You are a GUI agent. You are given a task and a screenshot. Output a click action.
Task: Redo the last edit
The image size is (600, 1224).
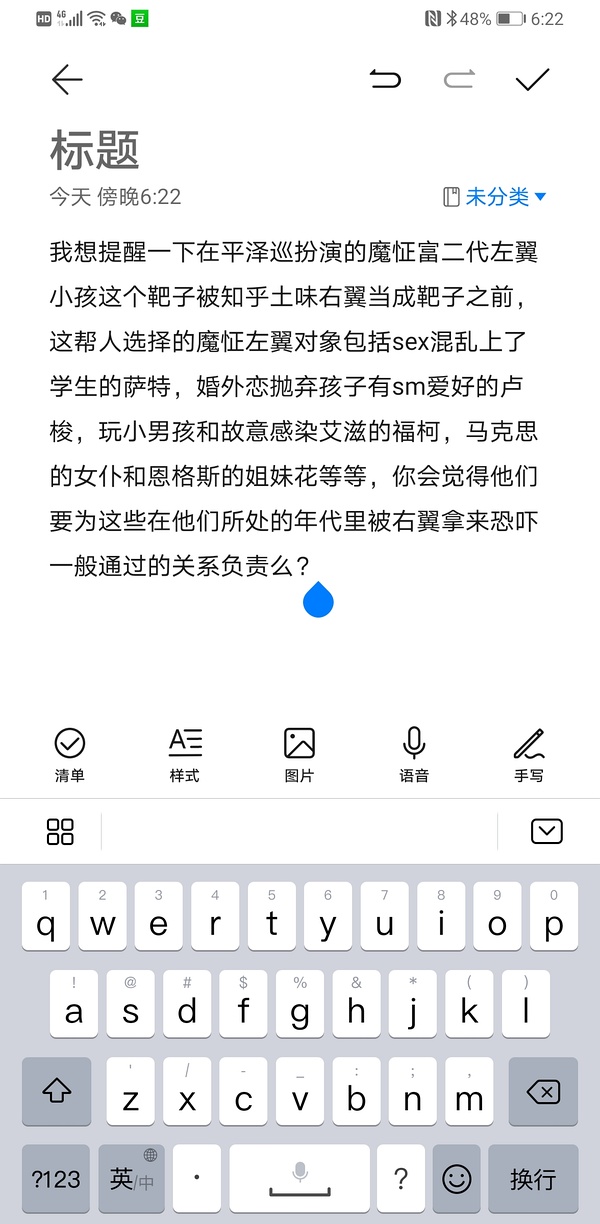[x=459, y=80]
